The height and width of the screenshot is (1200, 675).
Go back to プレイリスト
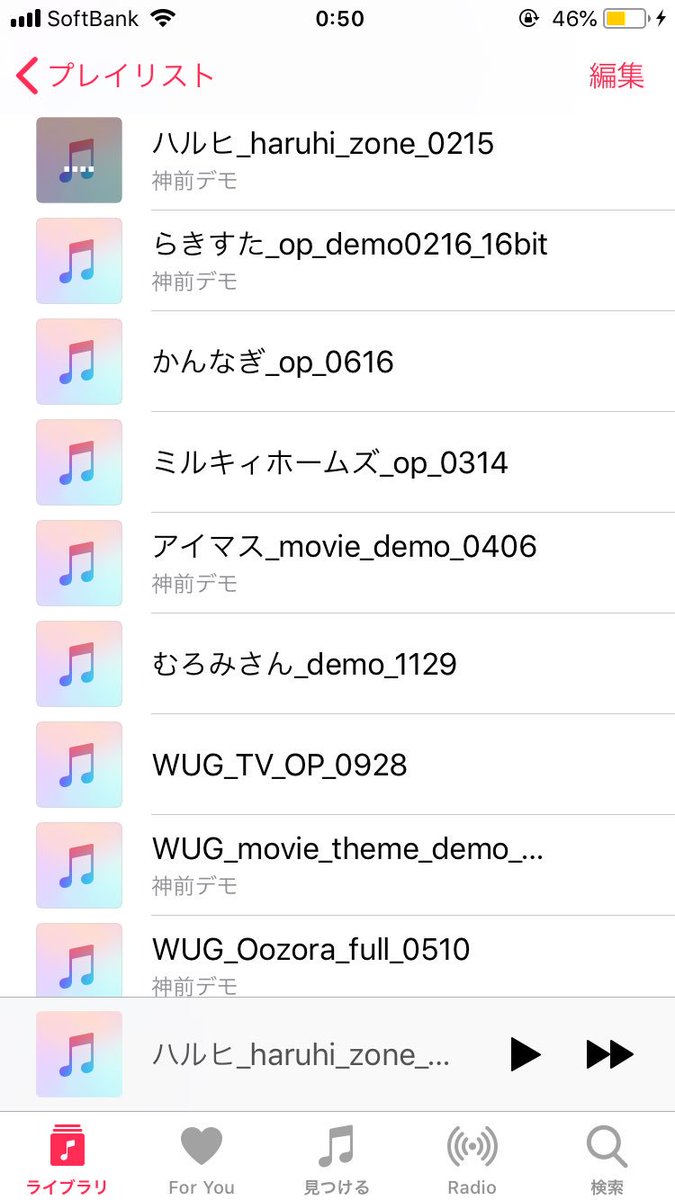tap(115, 76)
